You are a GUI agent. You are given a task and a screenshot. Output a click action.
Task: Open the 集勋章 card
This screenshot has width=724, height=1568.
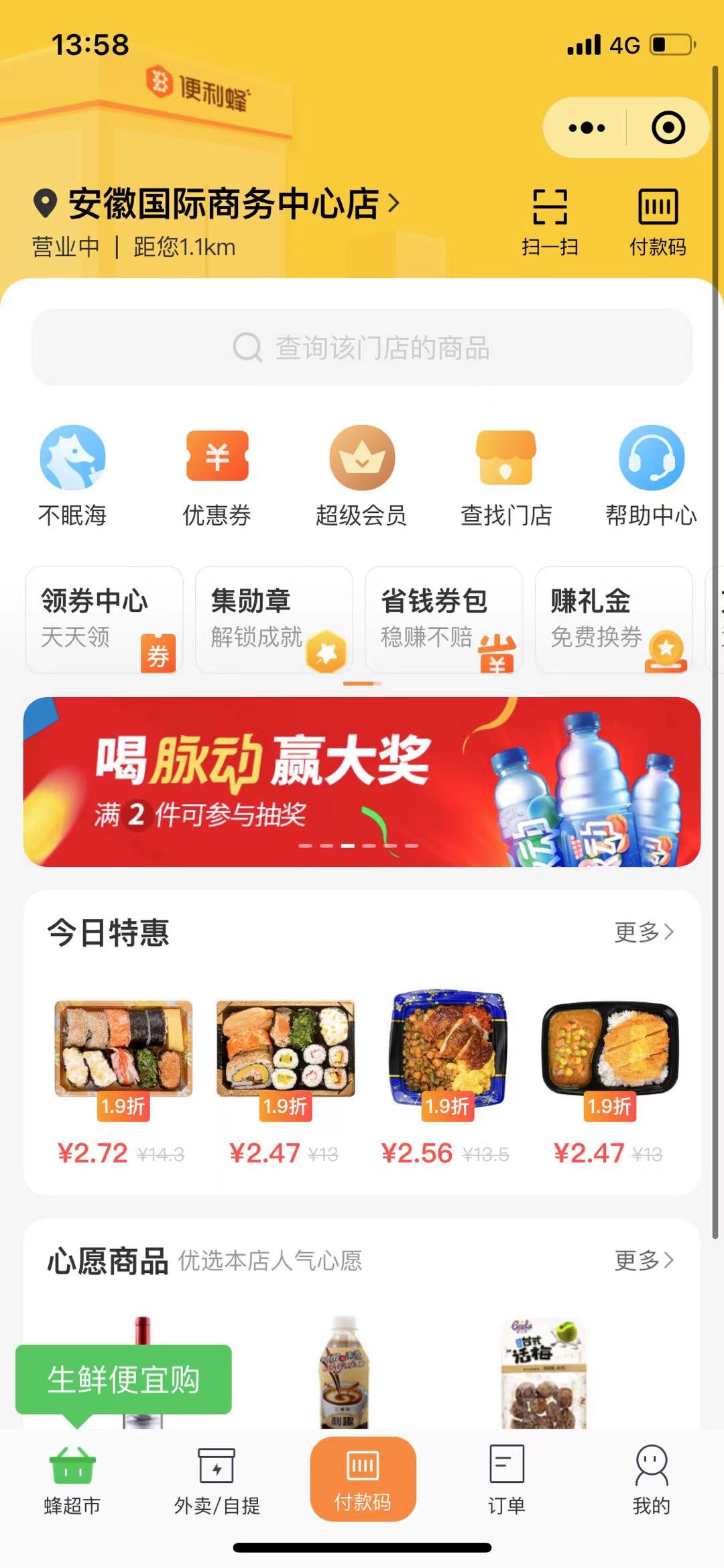(x=274, y=619)
